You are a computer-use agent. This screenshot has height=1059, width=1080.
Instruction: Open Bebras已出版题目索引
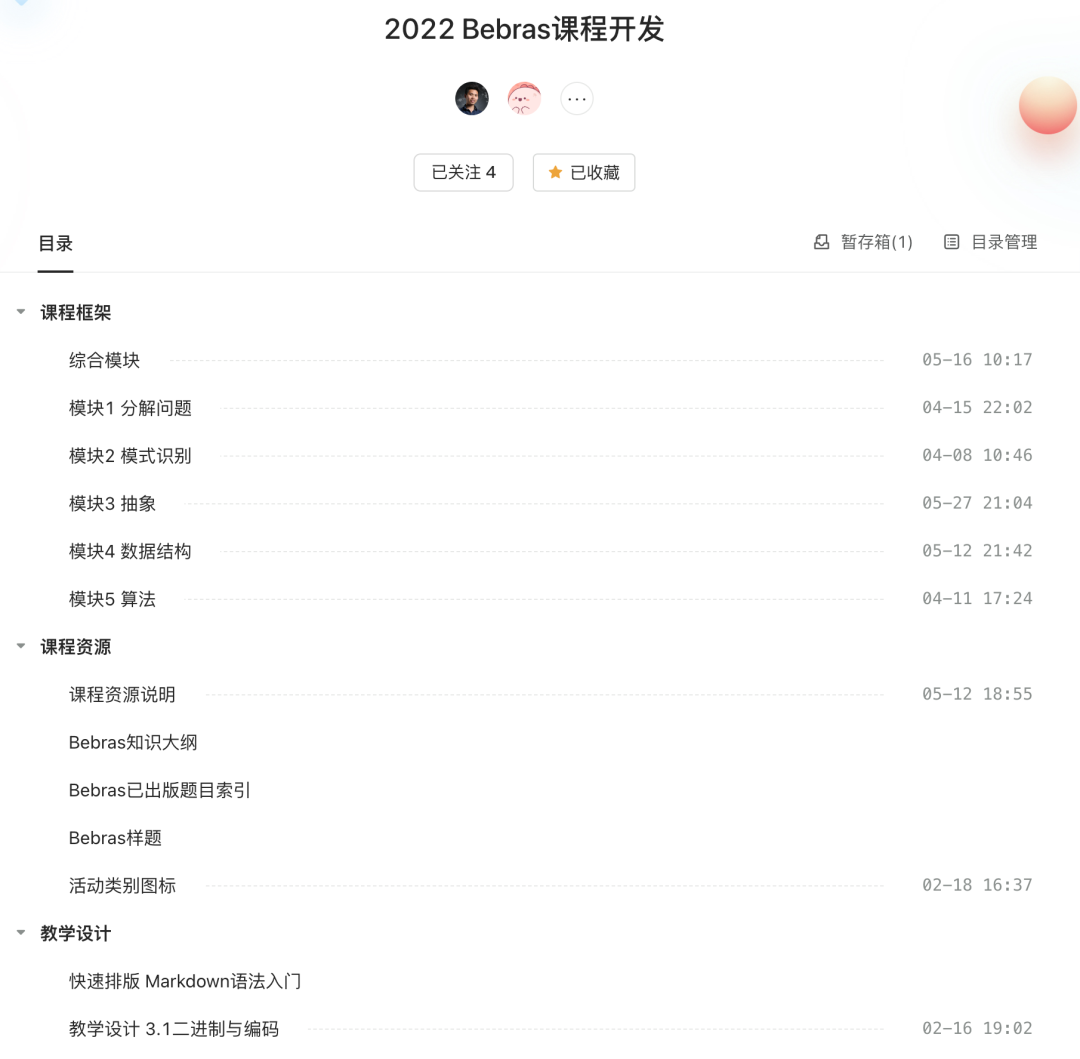click(159, 790)
